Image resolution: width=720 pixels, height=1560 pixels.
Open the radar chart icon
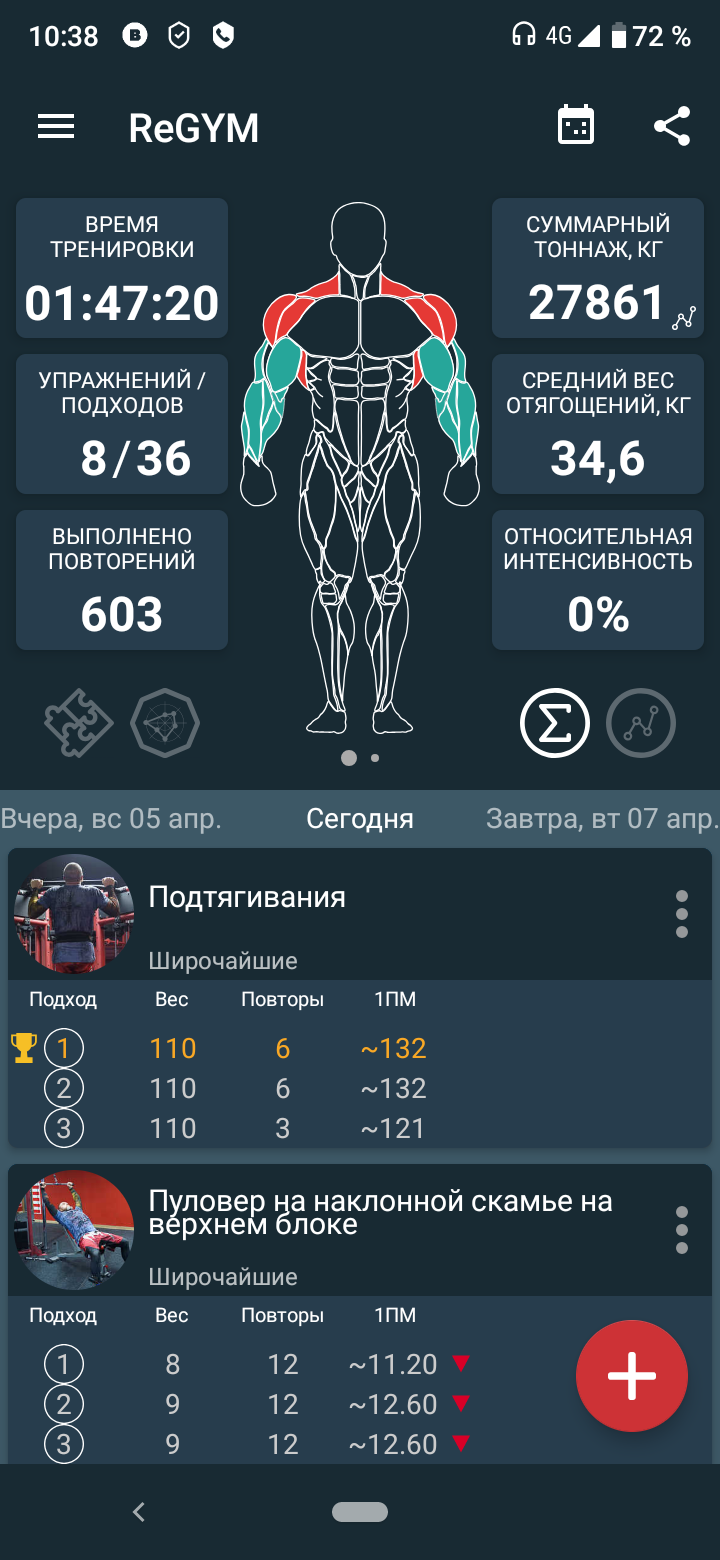(x=165, y=723)
